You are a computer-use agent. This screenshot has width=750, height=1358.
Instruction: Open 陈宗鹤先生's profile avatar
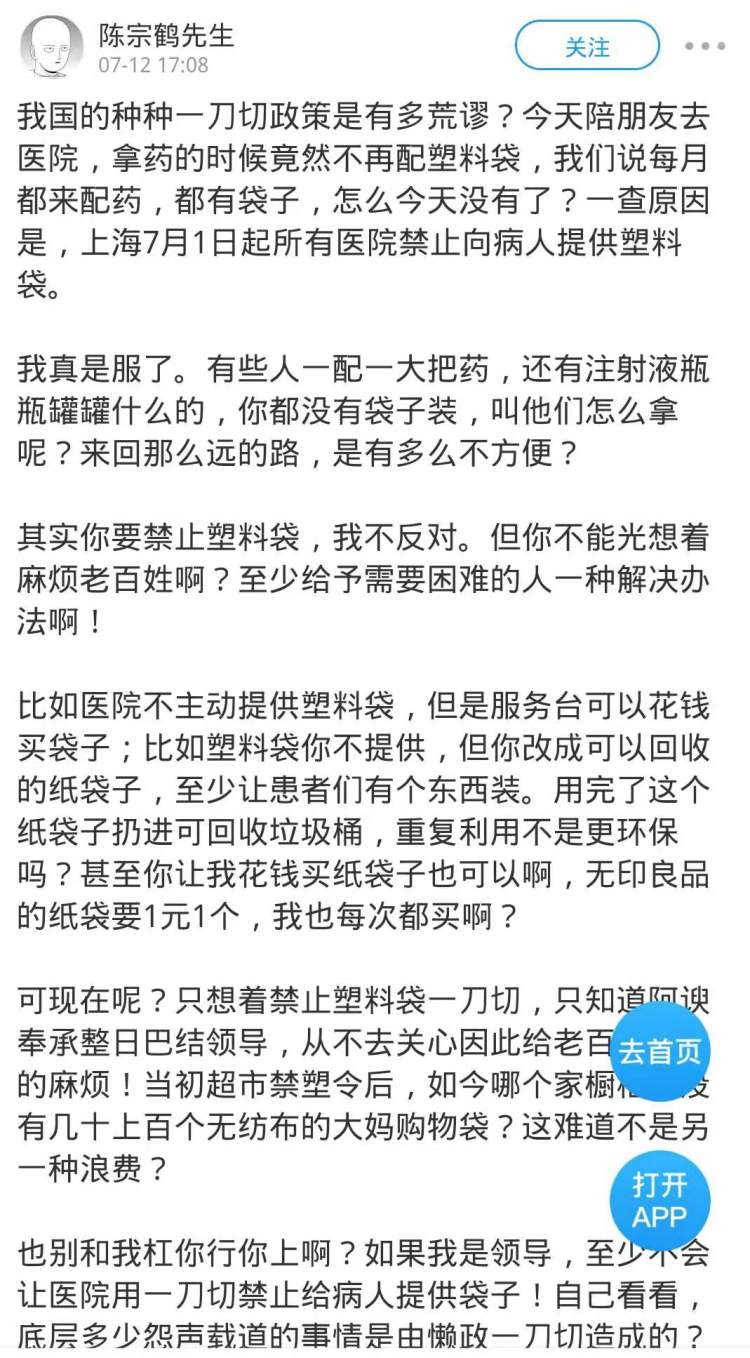pyautogui.click(x=51, y=47)
